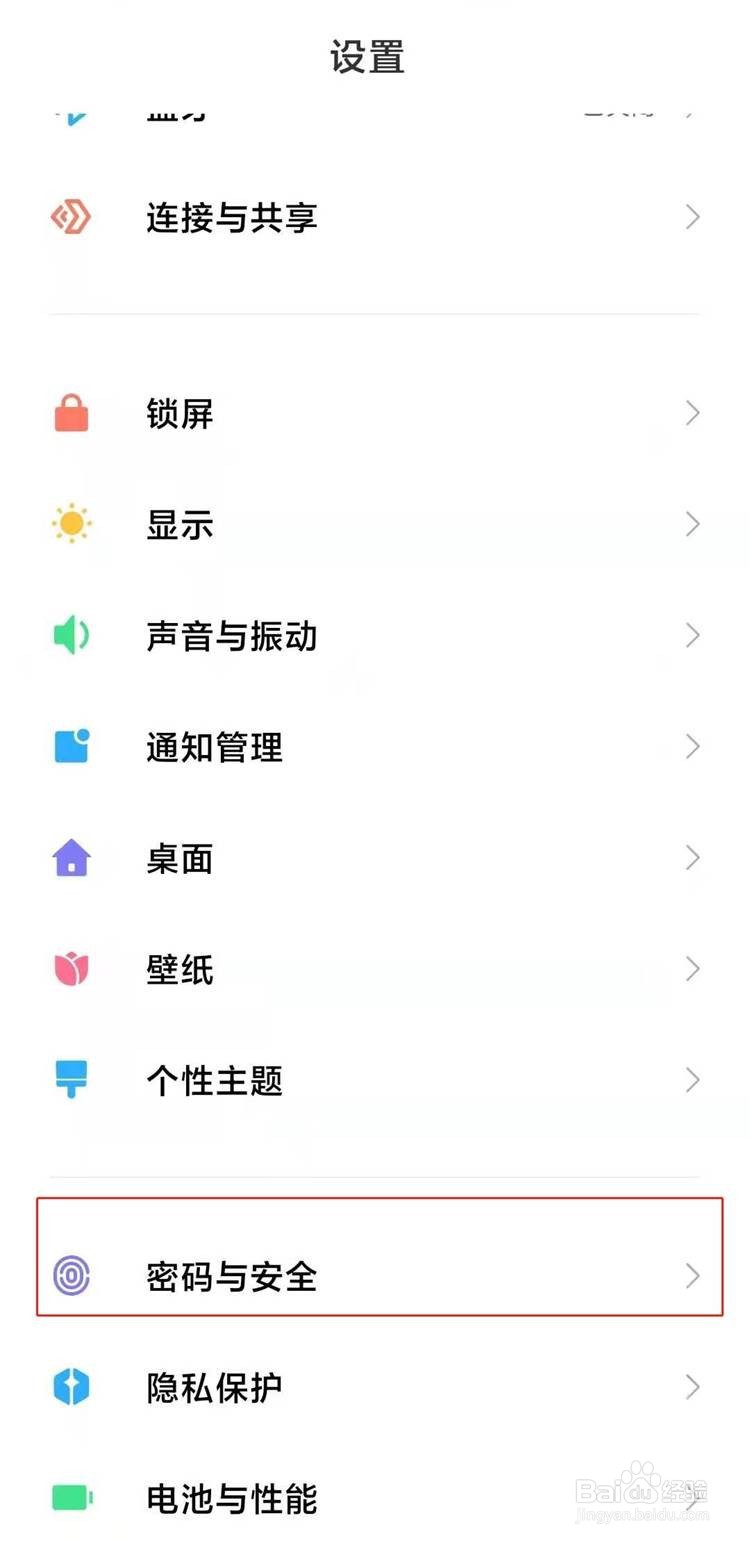The width and height of the screenshot is (750, 1541).
Task: Go to 显示 settings
Action: click(x=375, y=524)
